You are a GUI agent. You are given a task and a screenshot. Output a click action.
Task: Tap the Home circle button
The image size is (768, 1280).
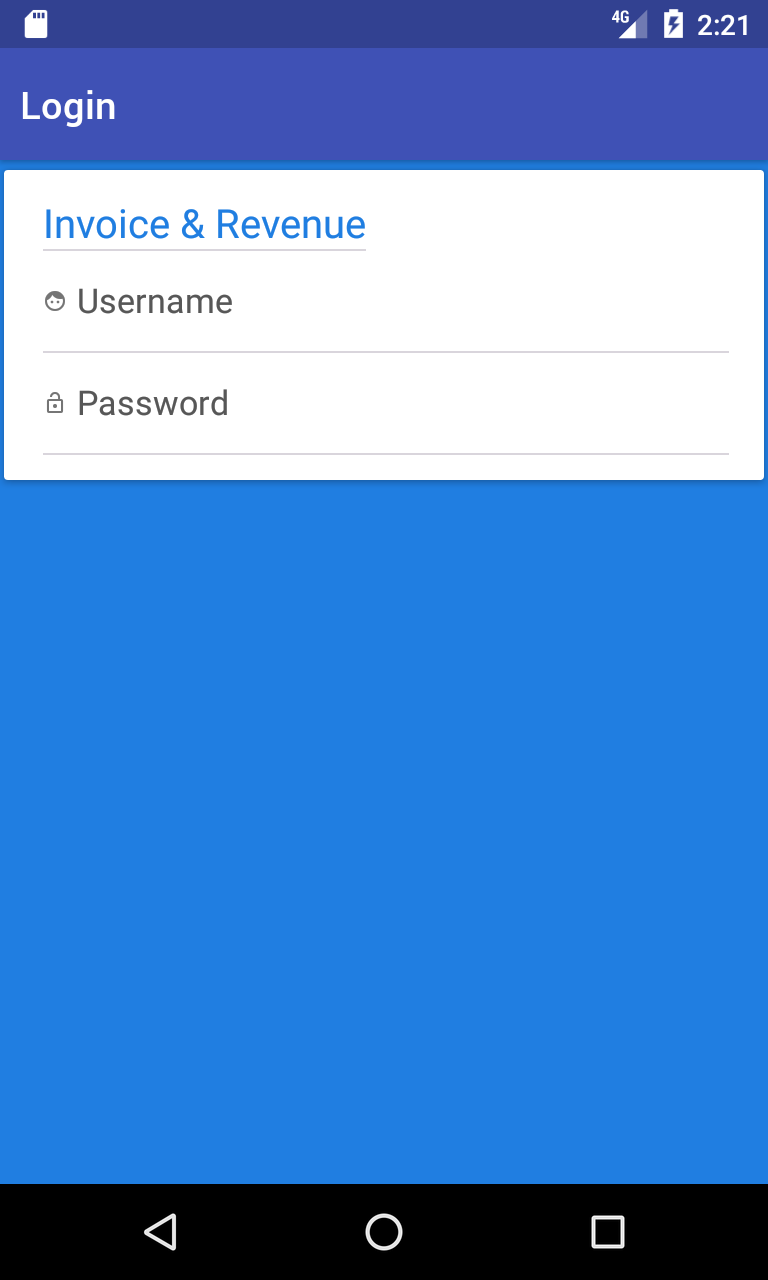(x=384, y=1232)
